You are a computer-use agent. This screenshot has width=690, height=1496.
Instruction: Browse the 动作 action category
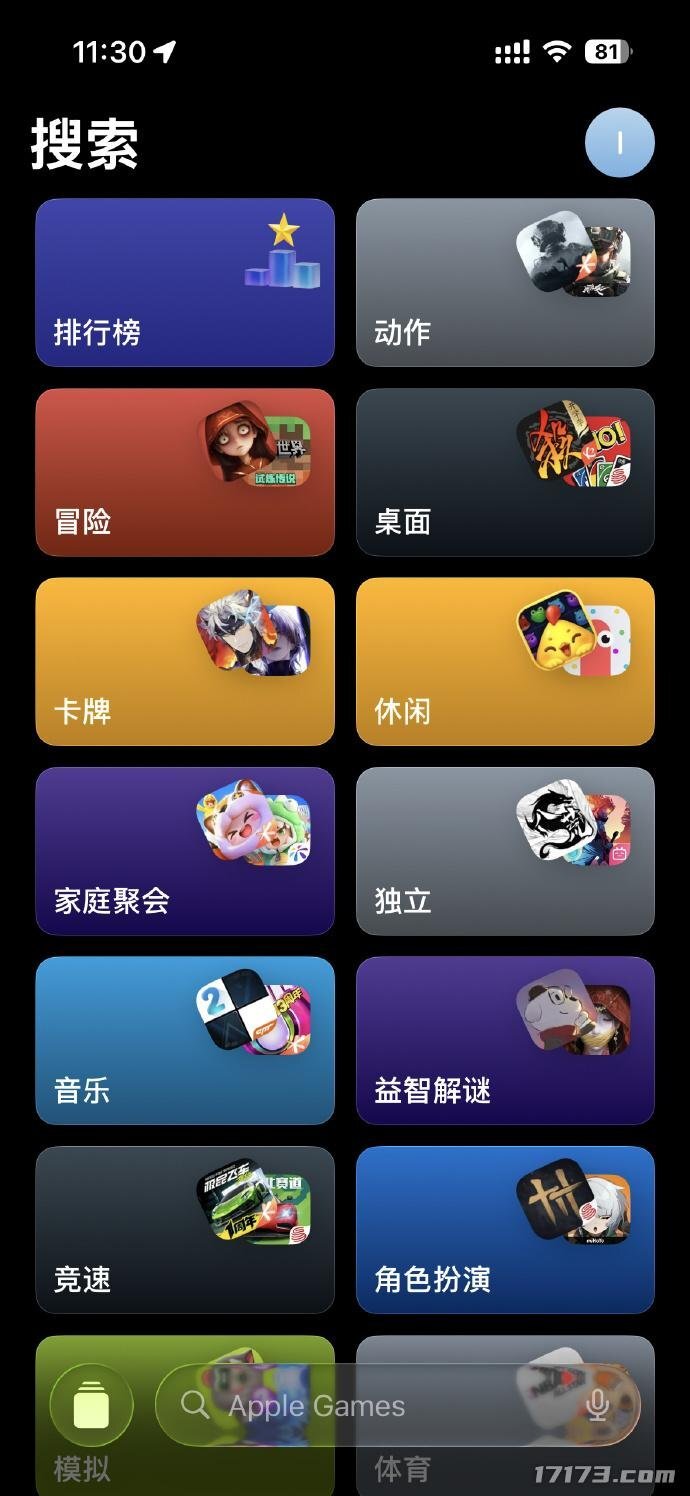(505, 283)
